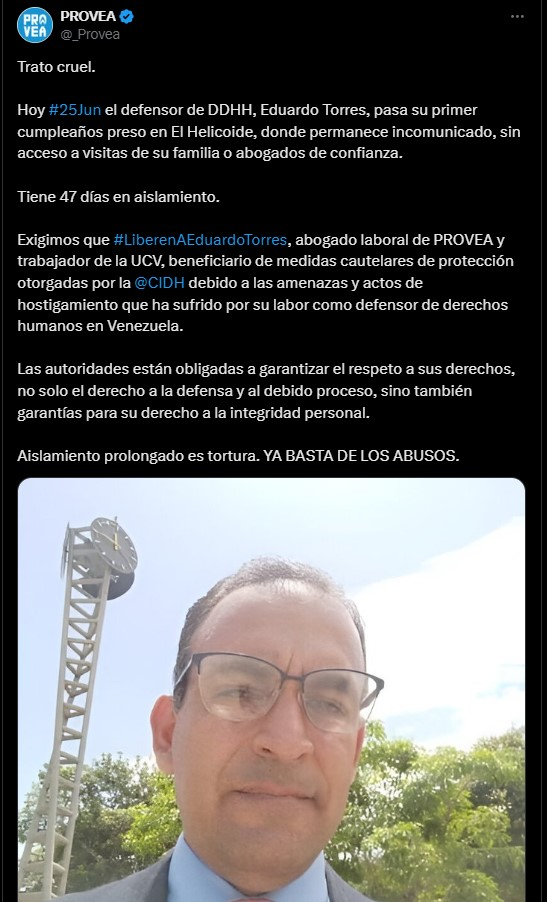Open the #LiberenAEduardoTorres hashtag
Viewport: 547px width, 902px height.
200,239
